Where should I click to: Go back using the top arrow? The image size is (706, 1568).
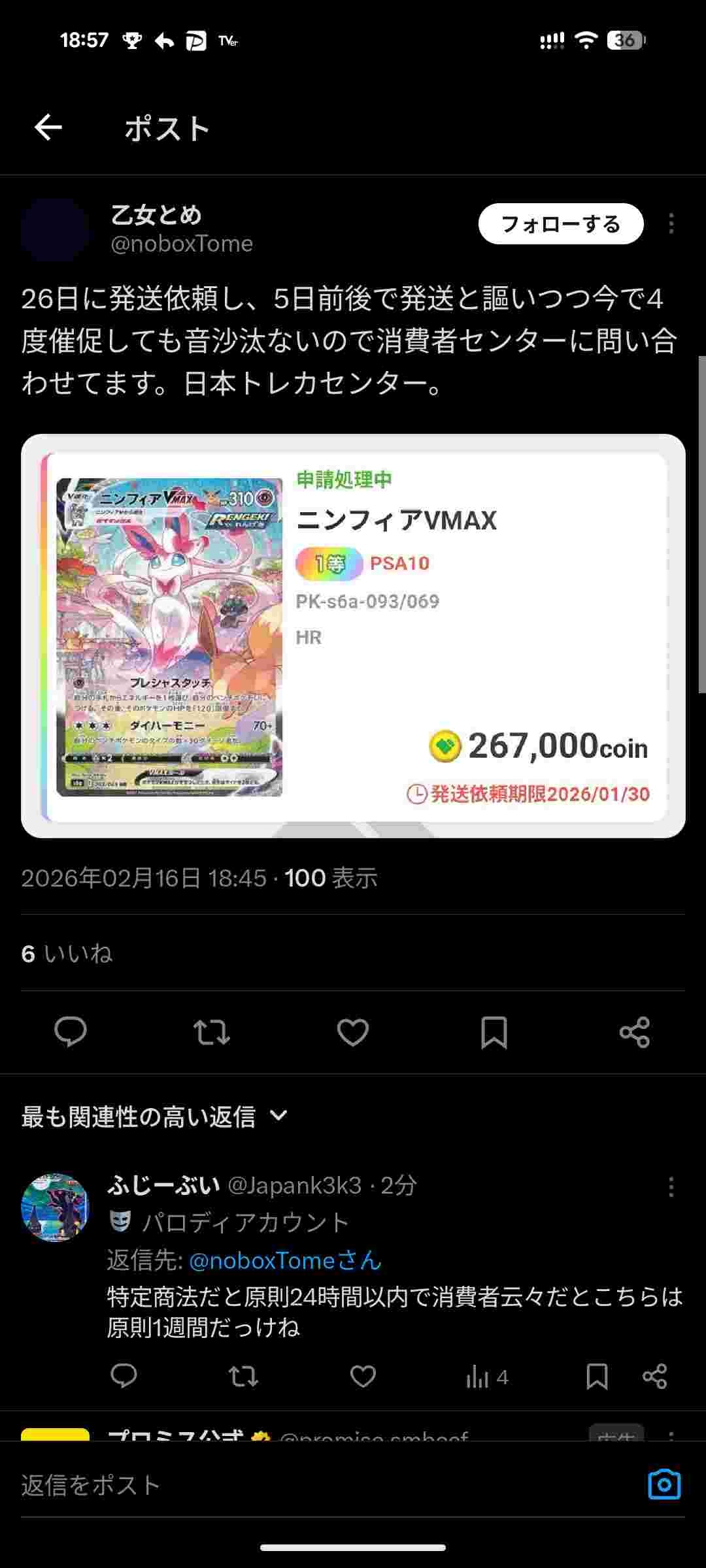pyautogui.click(x=48, y=127)
